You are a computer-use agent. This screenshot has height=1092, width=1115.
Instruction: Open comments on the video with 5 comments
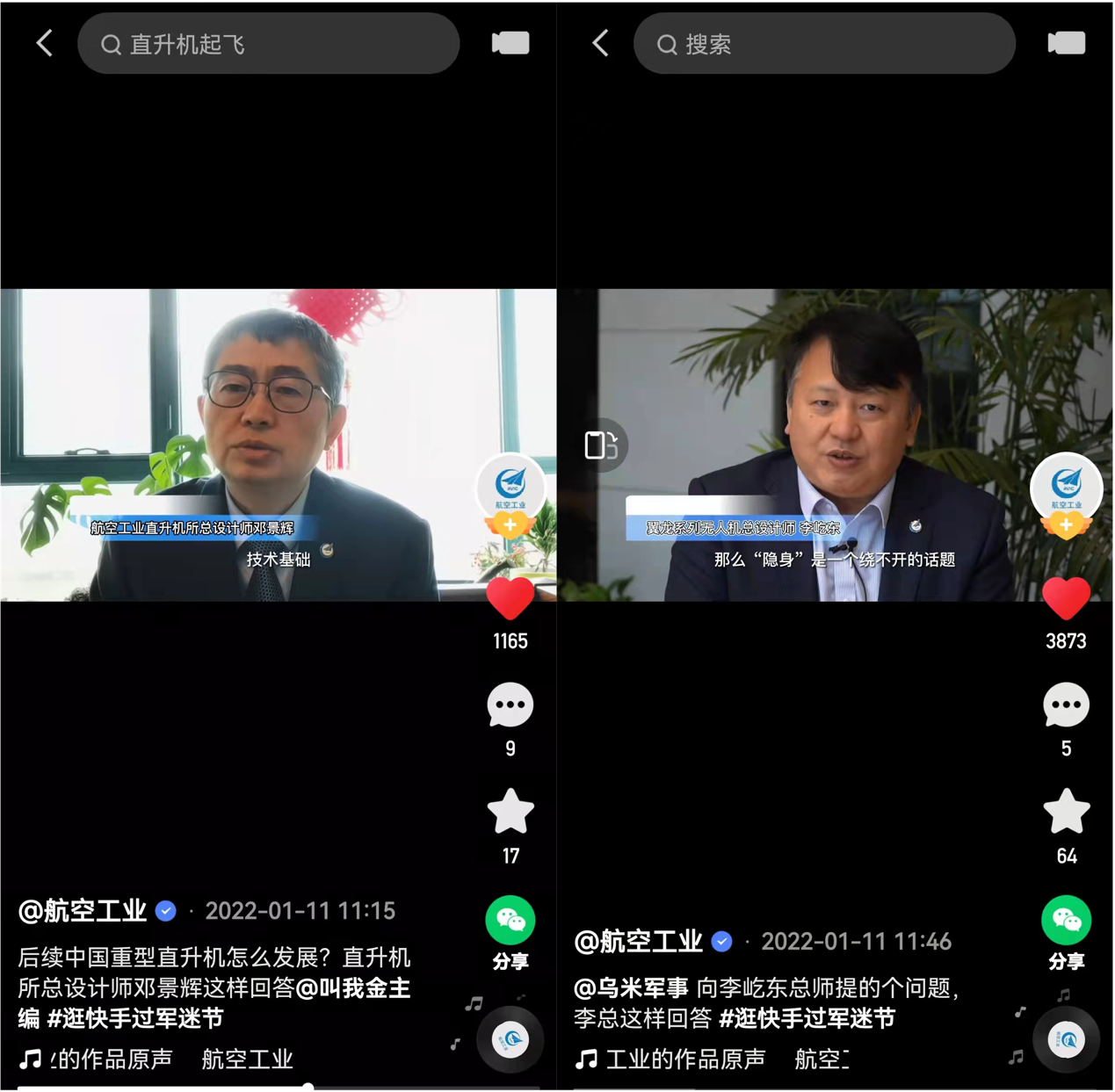pyautogui.click(x=1066, y=705)
